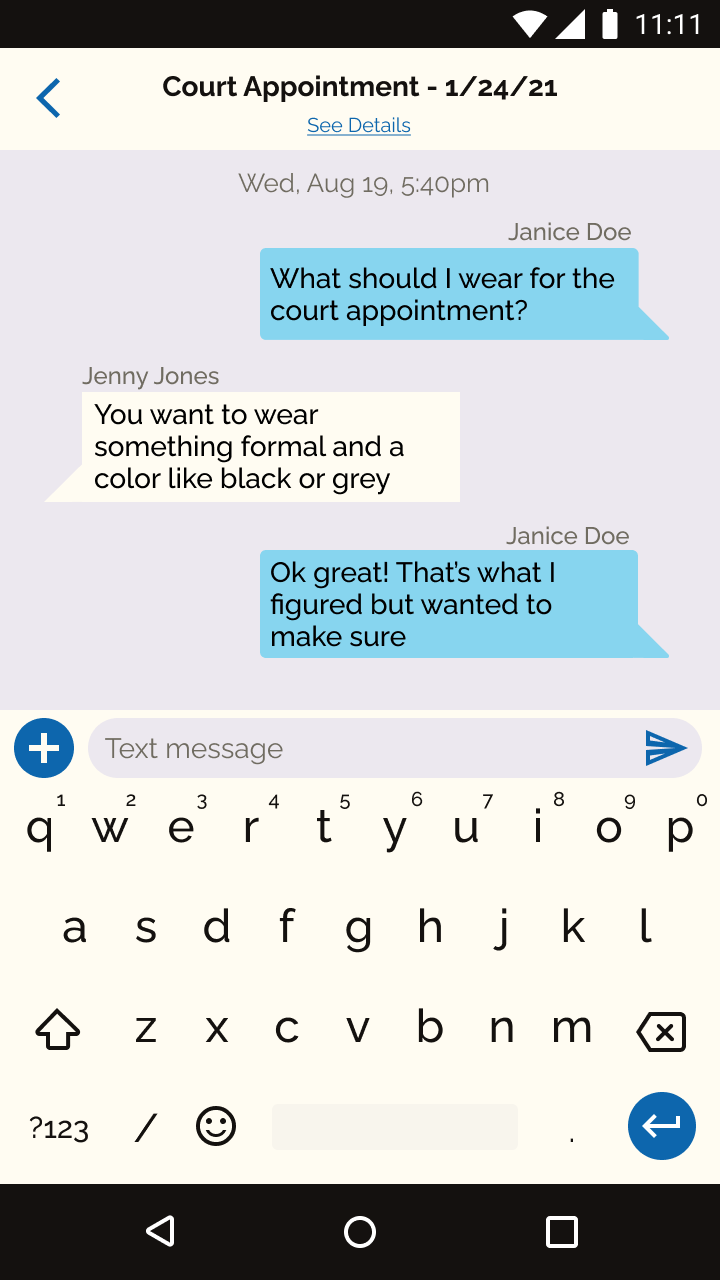Open the See Details link
This screenshot has width=720, height=1280.
pyautogui.click(x=359, y=125)
